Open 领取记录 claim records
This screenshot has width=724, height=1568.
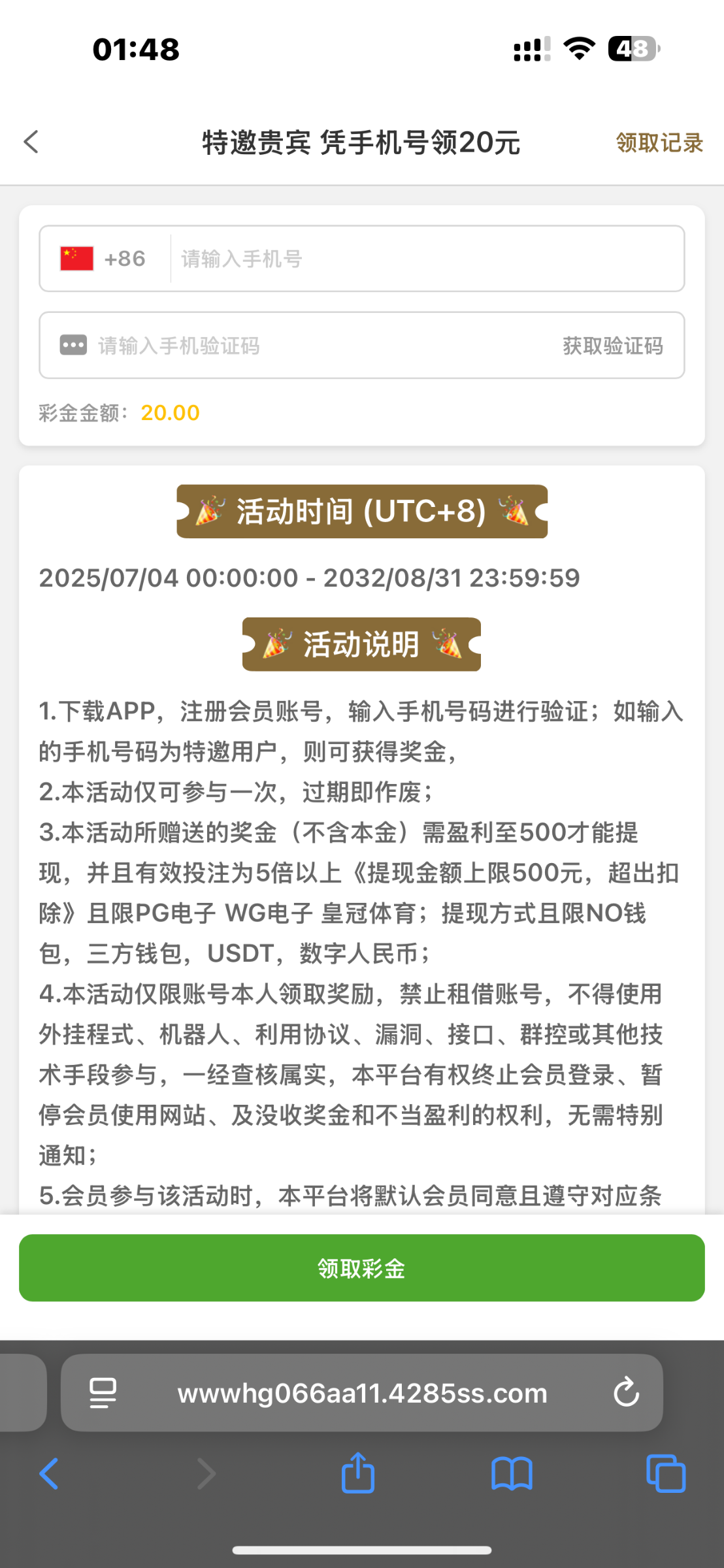[659, 142]
